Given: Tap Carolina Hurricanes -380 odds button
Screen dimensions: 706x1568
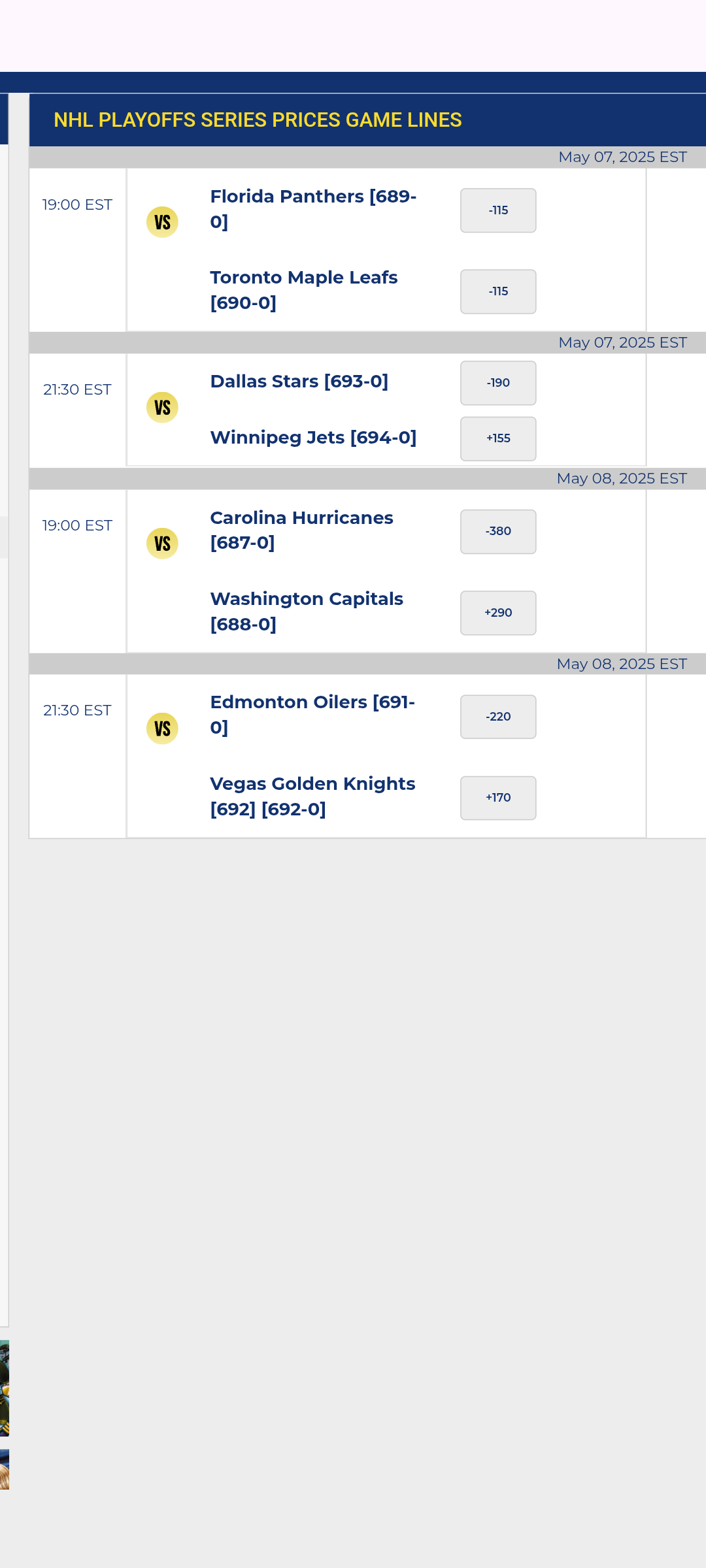Looking at the screenshot, I should [x=498, y=531].
